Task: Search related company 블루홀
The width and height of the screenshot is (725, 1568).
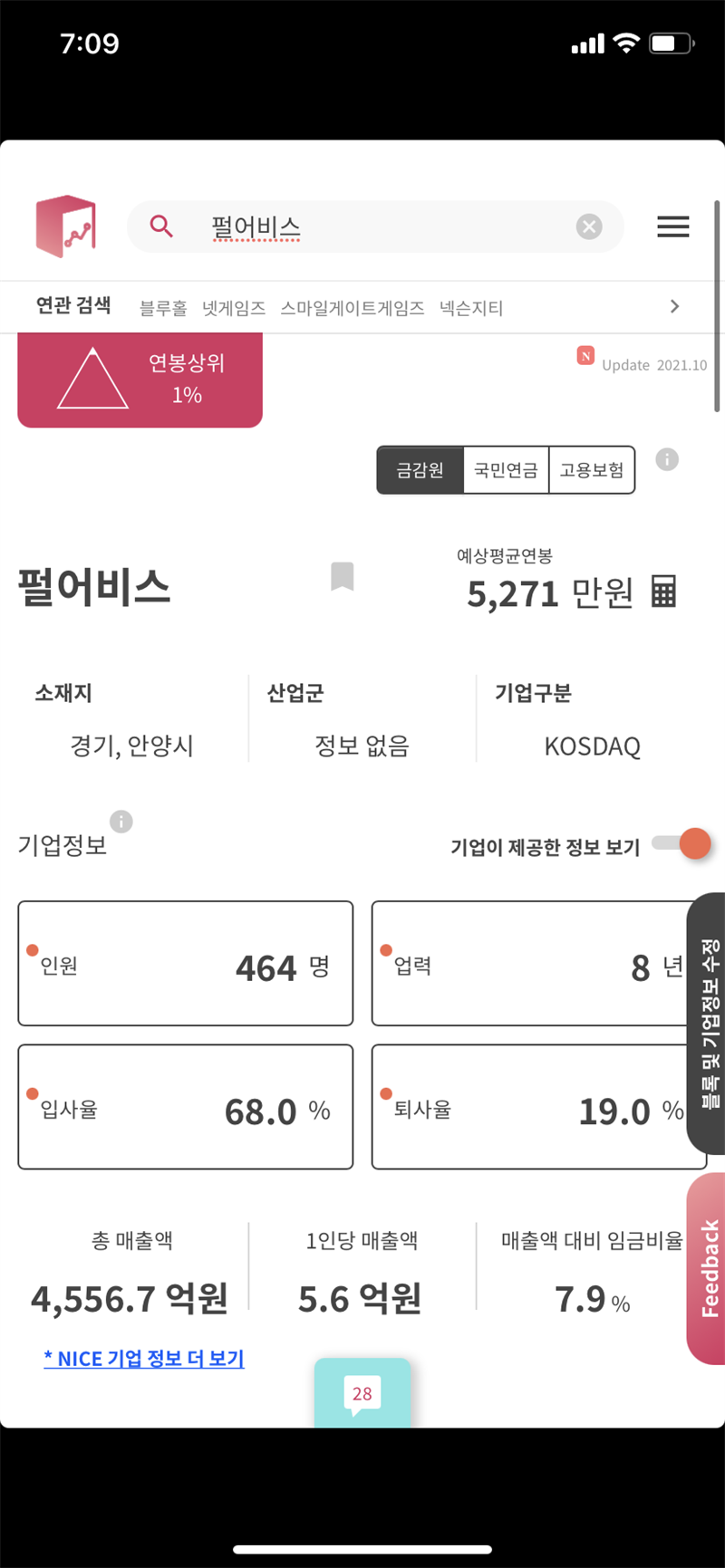Action: coord(163,308)
